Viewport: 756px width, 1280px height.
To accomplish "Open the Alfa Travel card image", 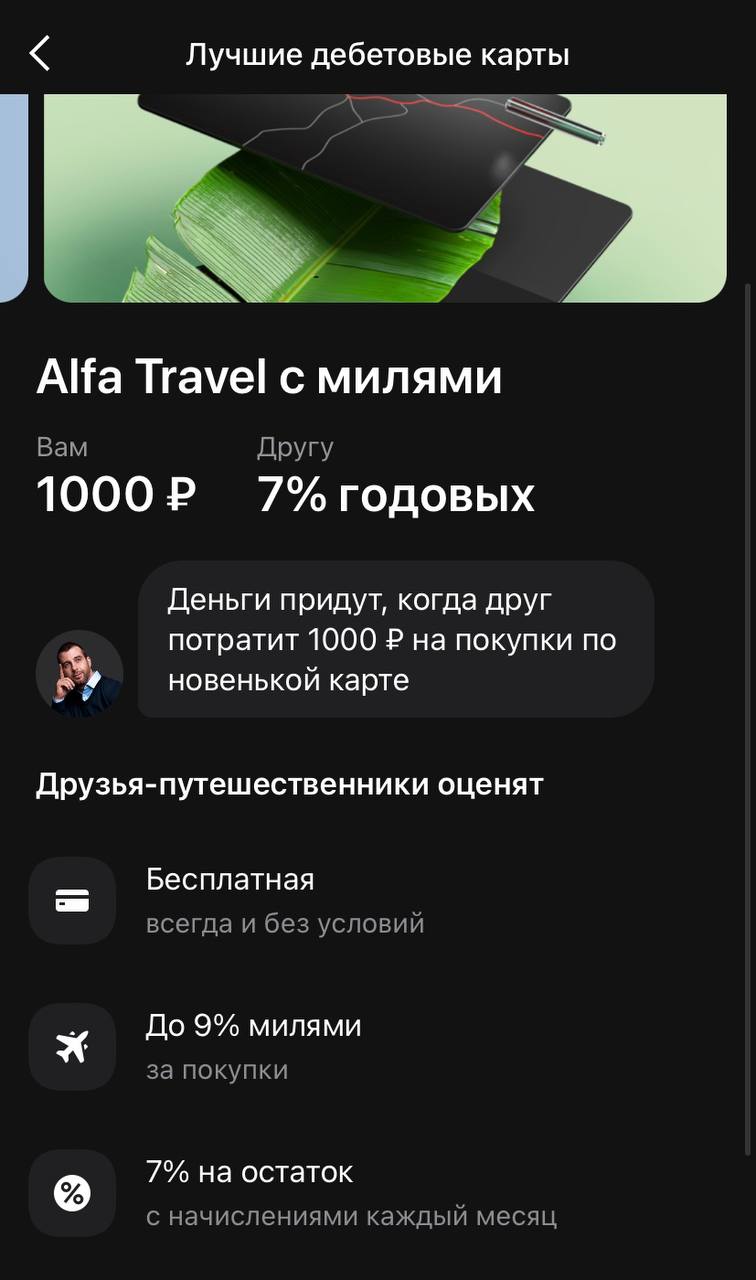I will [385, 198].
